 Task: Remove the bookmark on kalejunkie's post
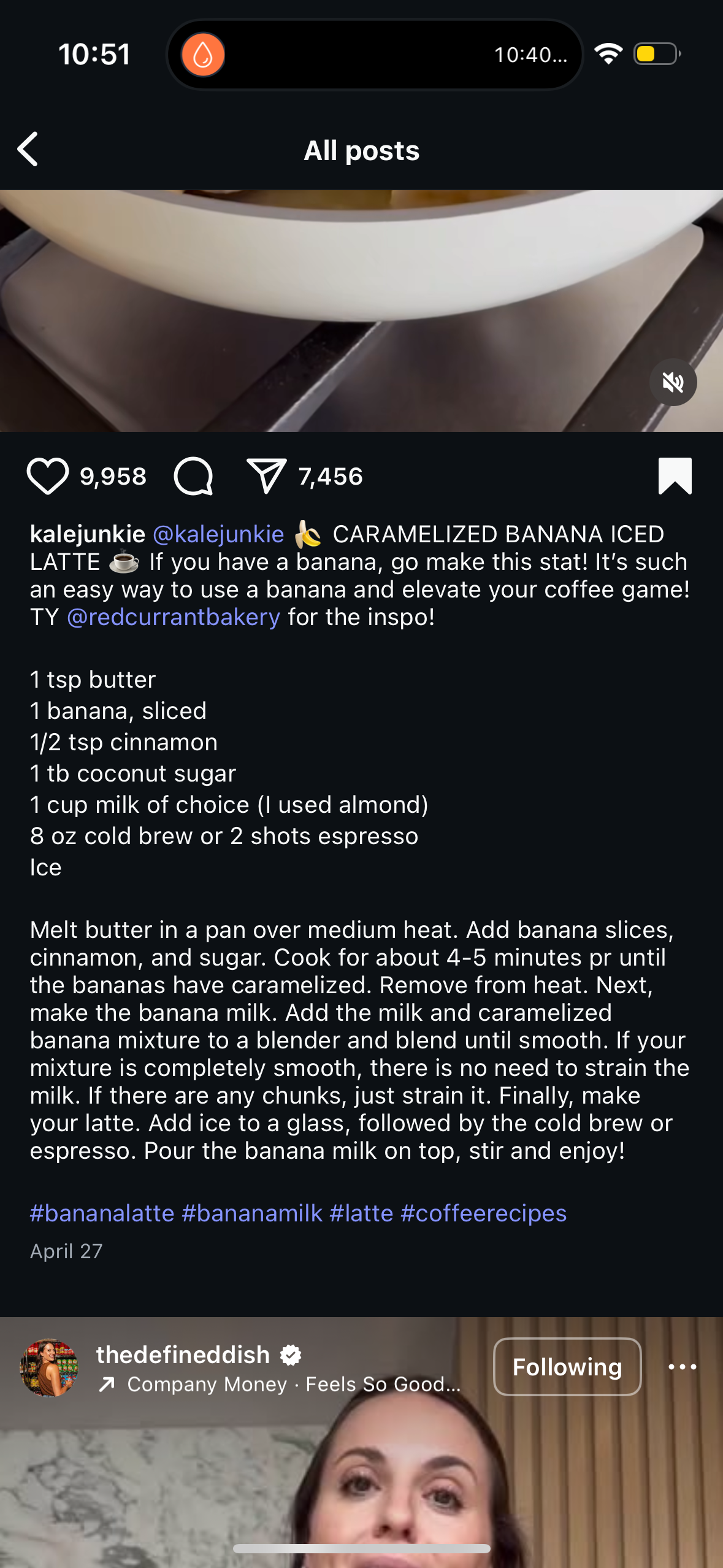pos(675,476)
